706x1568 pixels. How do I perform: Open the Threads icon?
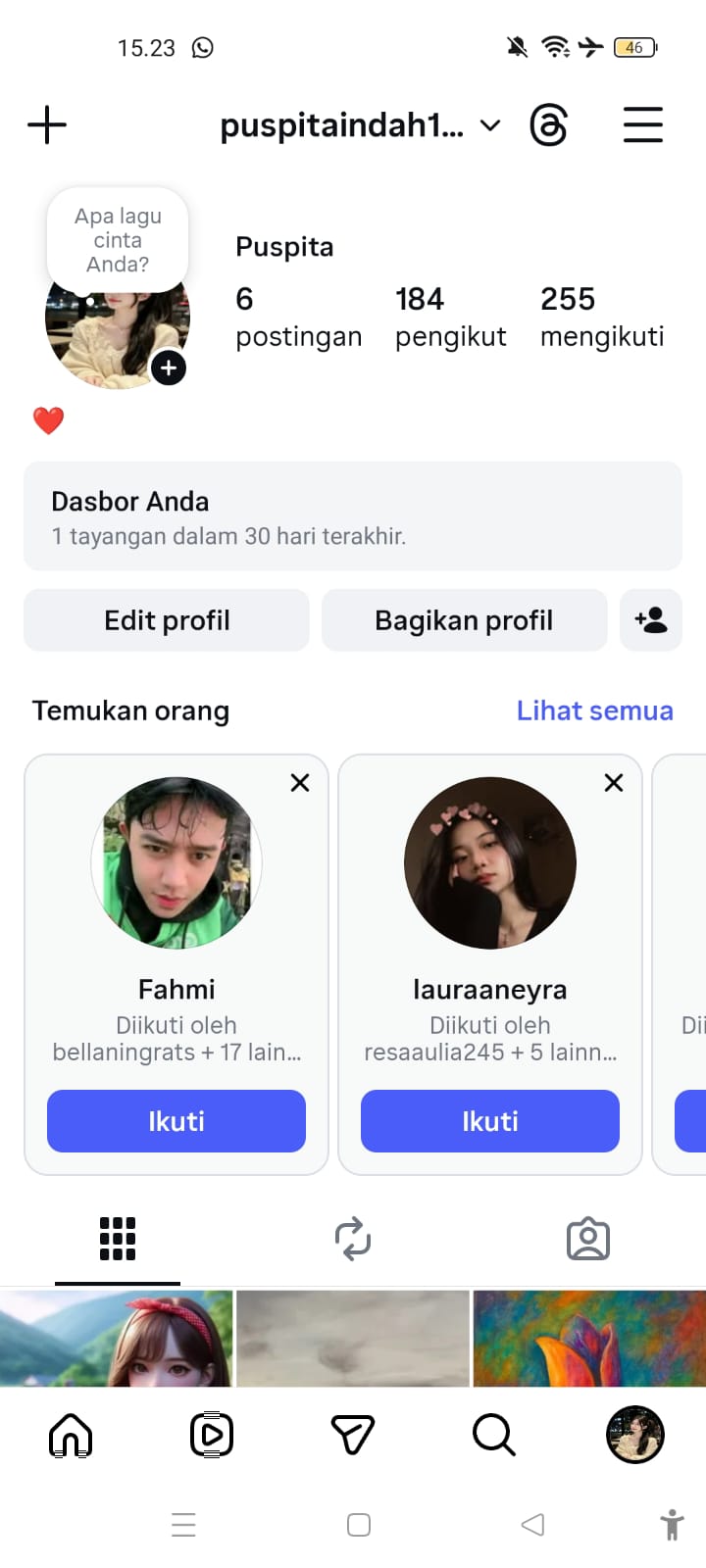click(x=548, y=125)
